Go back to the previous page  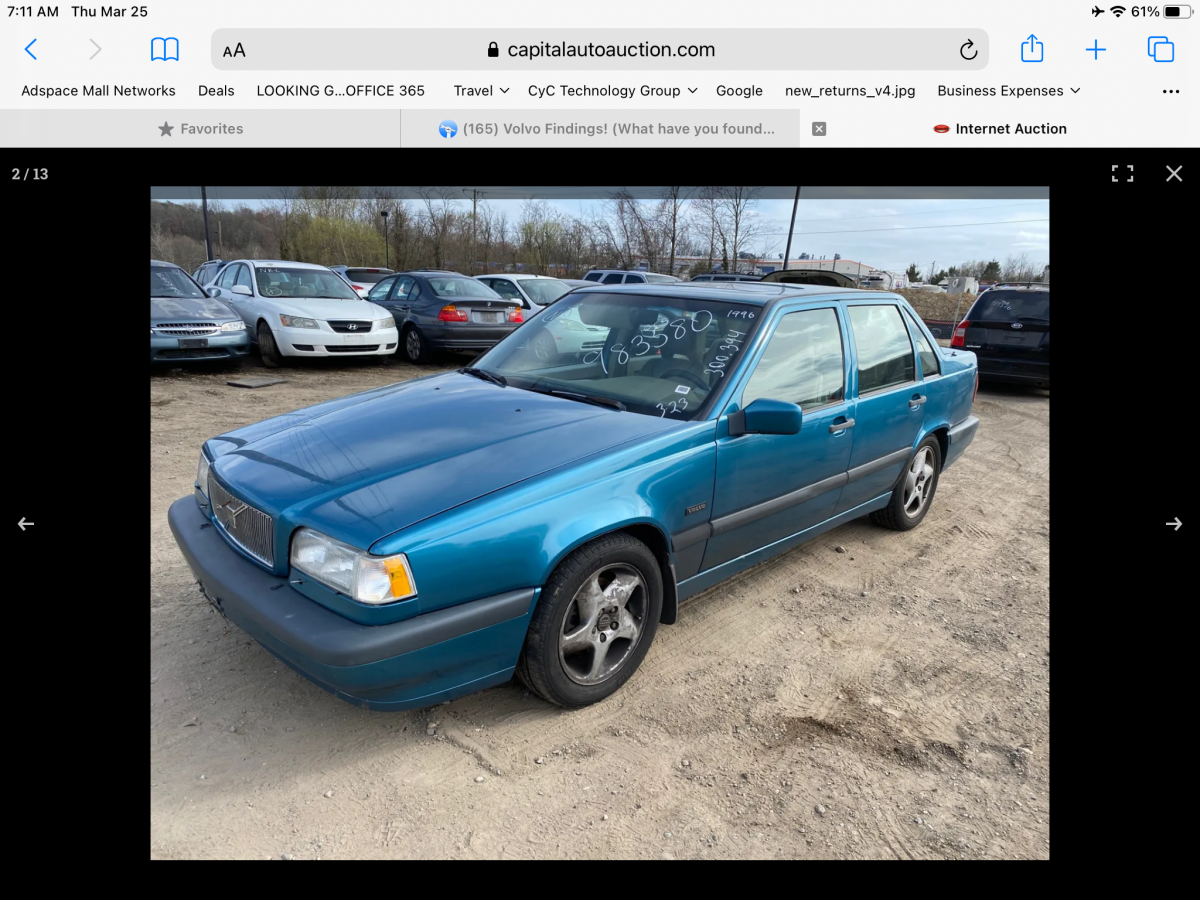(31, 49)
